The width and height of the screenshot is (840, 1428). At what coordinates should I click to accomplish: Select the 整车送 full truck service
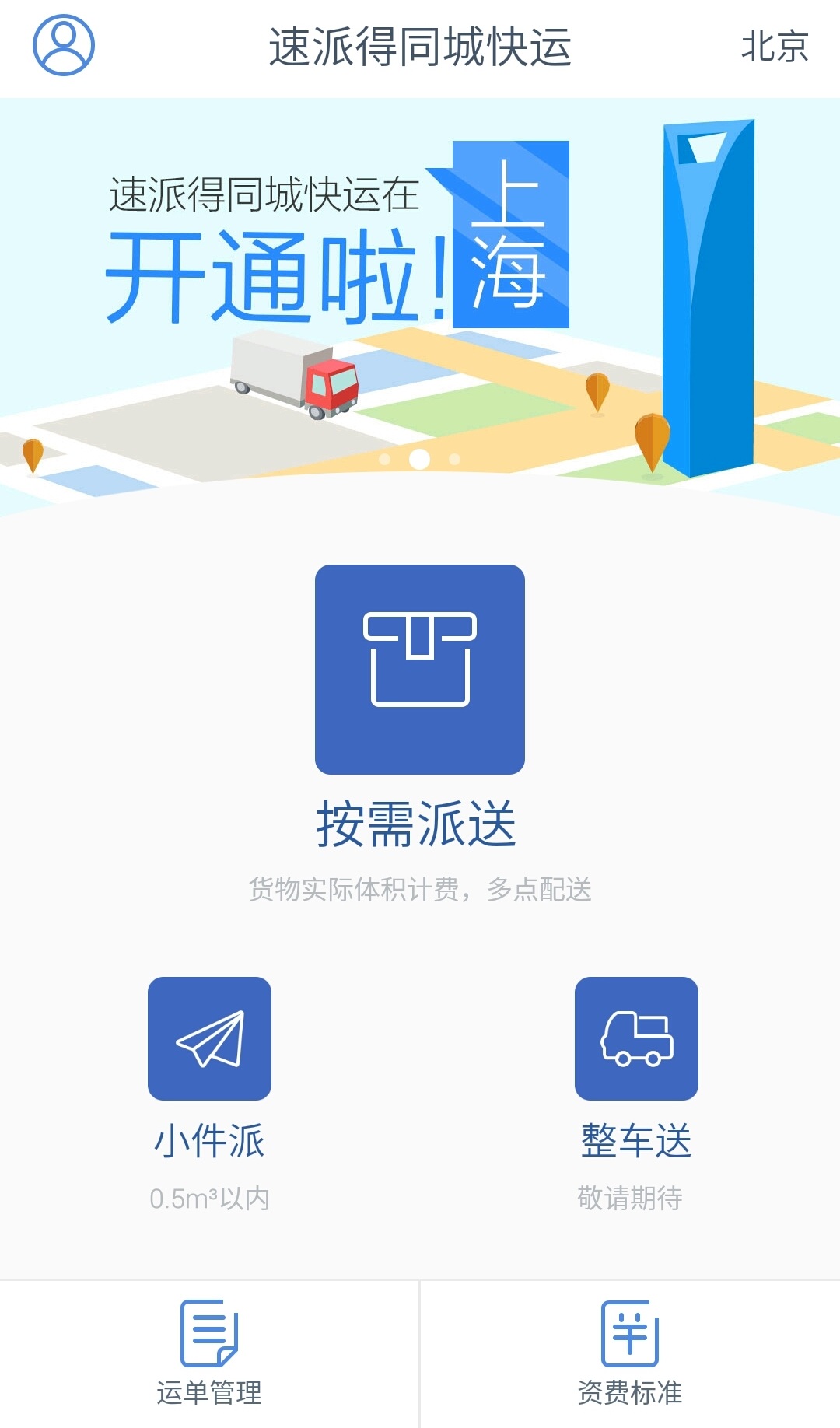coord(636,1038)
